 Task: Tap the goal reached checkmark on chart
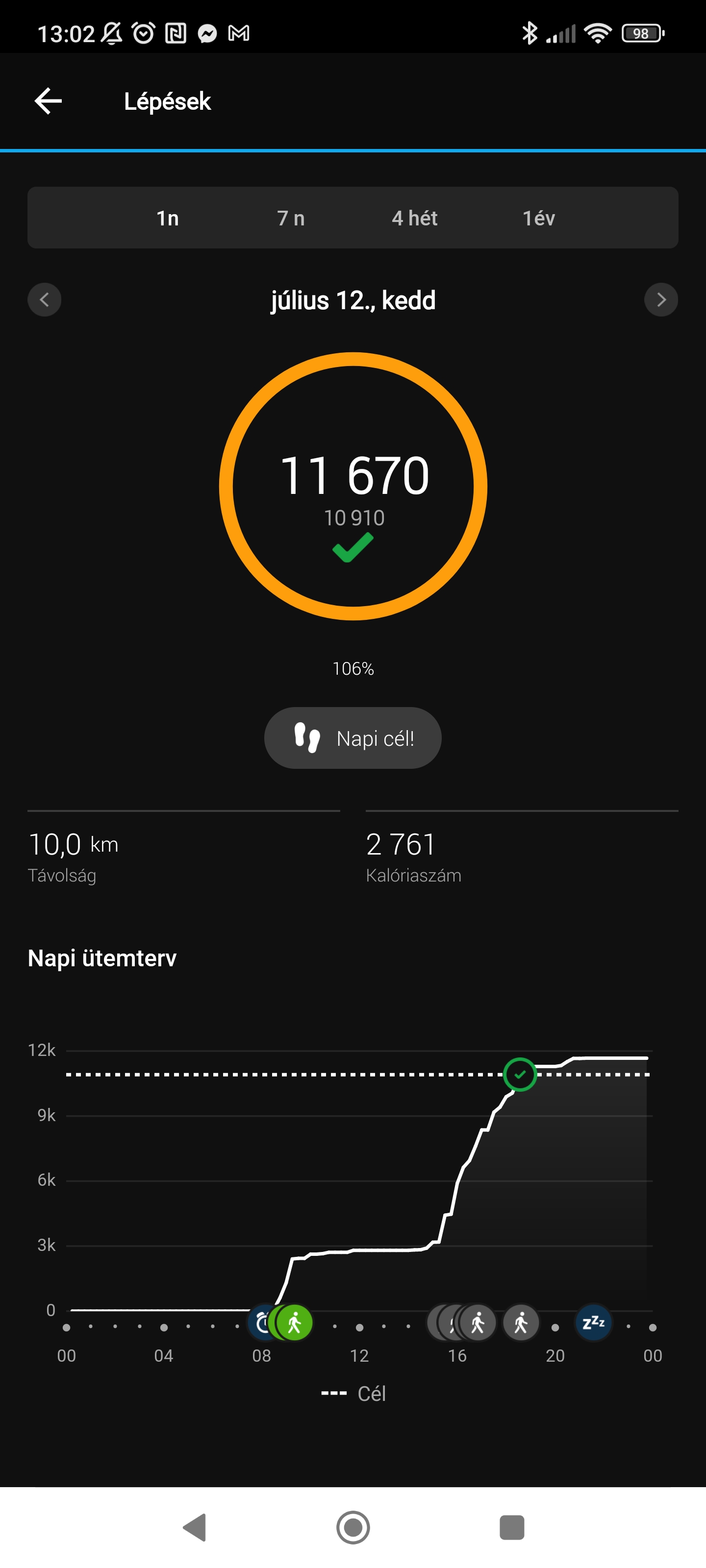[520, 1075]
